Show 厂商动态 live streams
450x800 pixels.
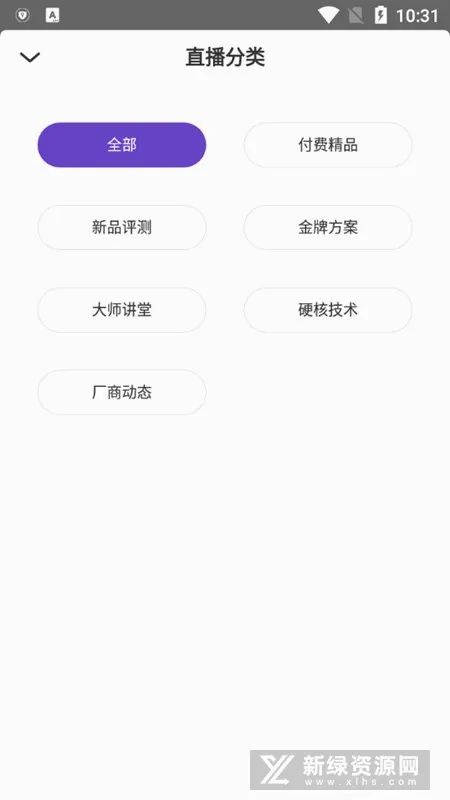coord(122,392)
